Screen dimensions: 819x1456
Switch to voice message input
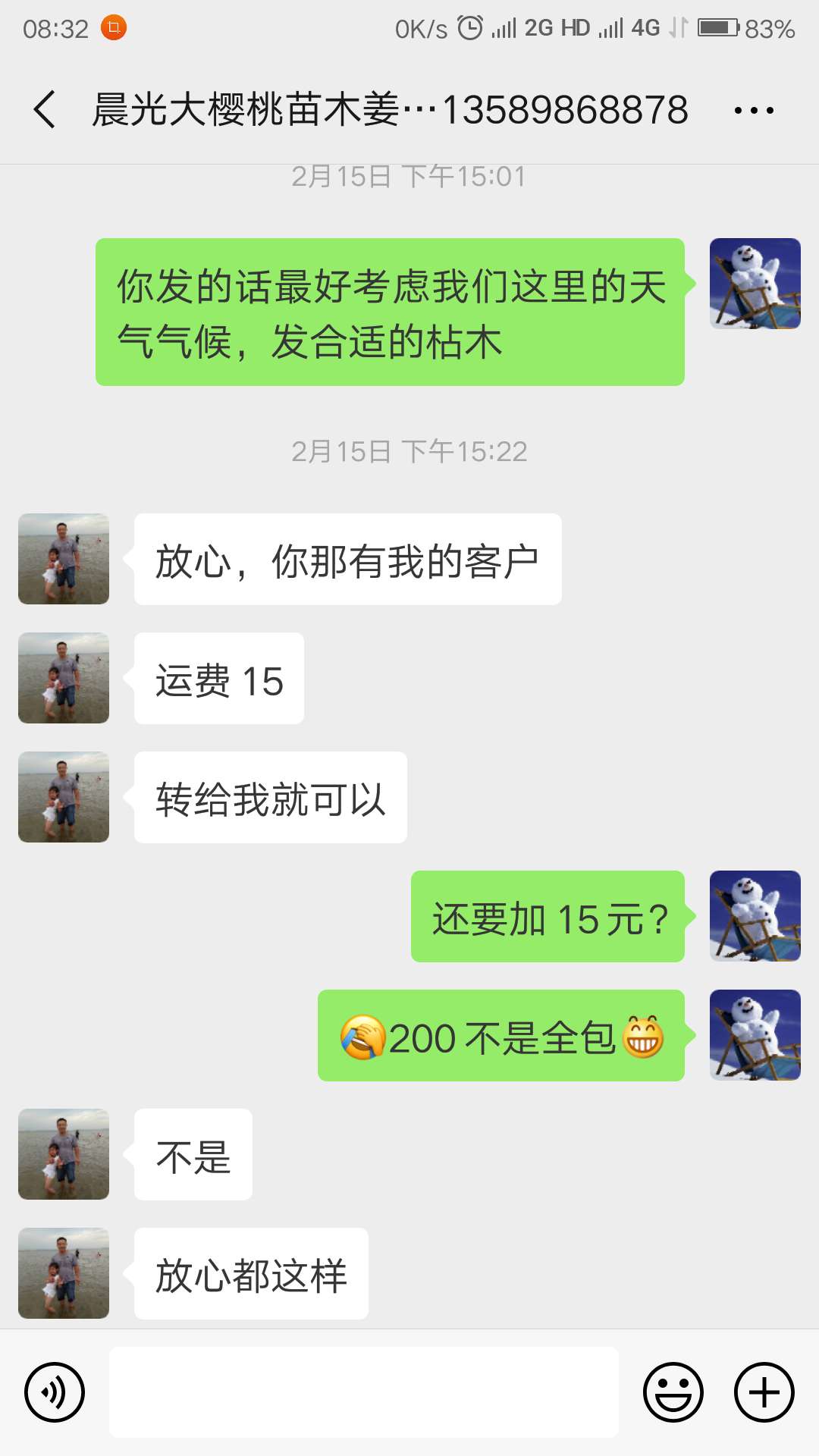point(55,1392)
